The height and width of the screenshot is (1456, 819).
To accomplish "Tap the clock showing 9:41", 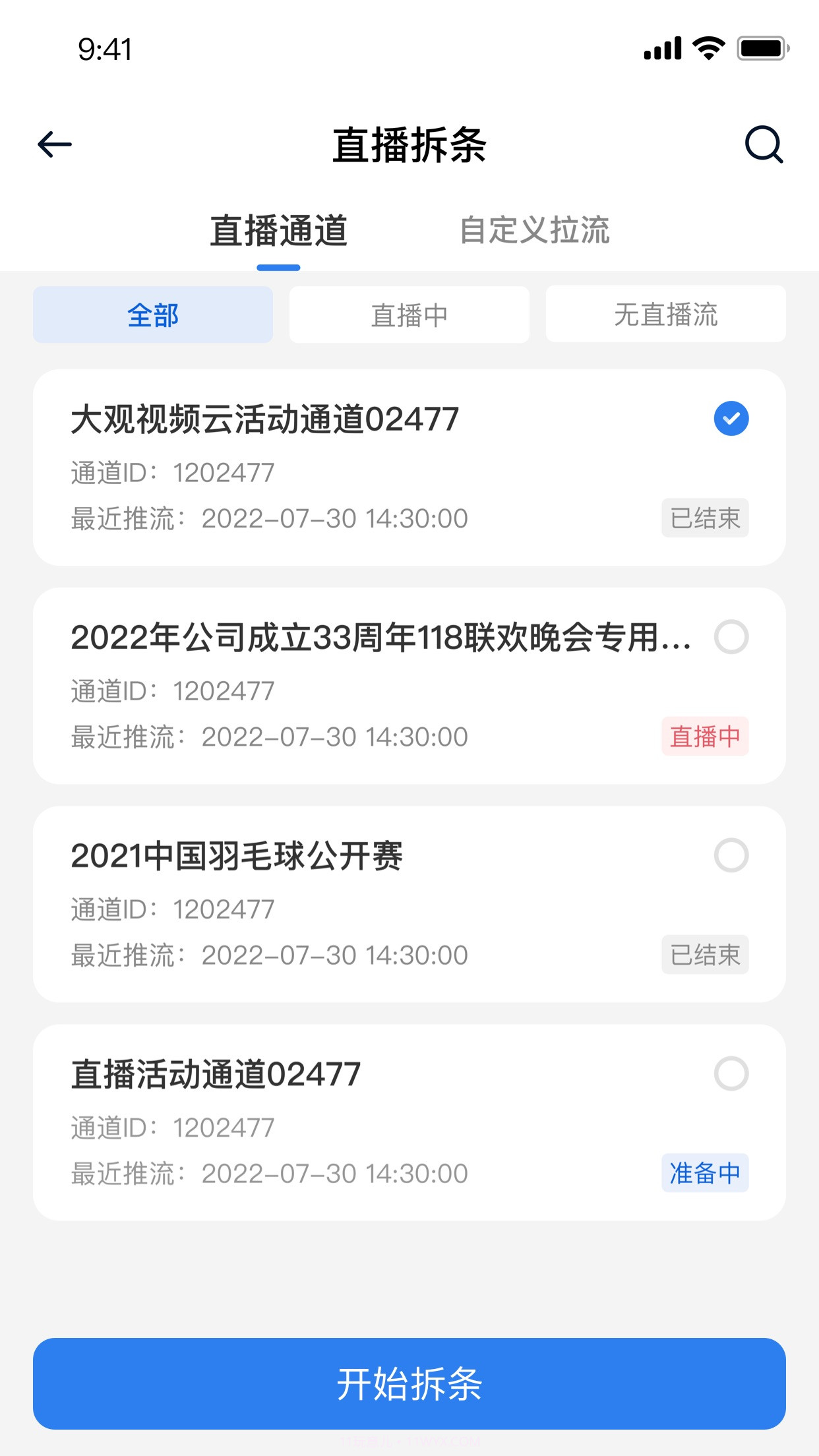I will click(104, 48).
